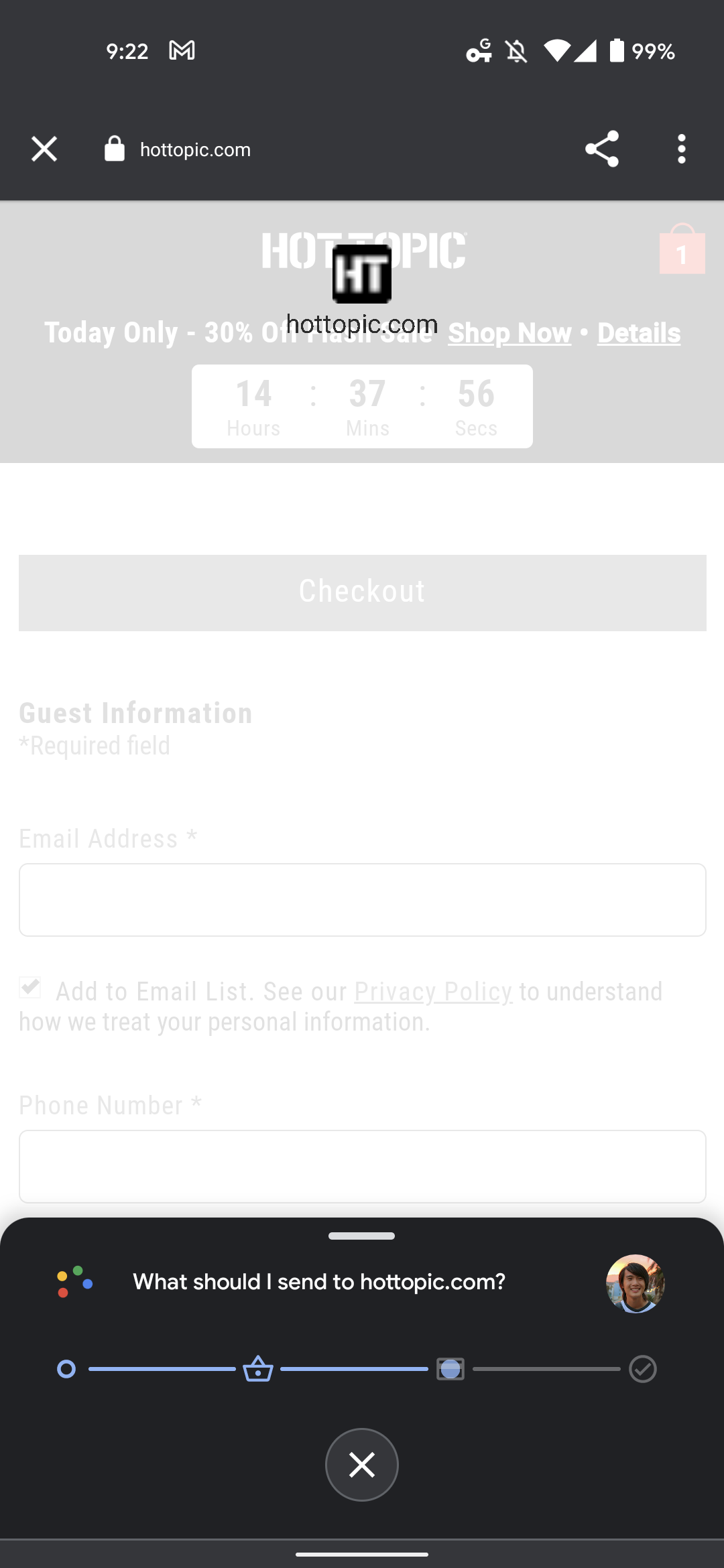The image size is (724, 1568).
Task: Follow the Shop Now link
Action: coord(509,333)
